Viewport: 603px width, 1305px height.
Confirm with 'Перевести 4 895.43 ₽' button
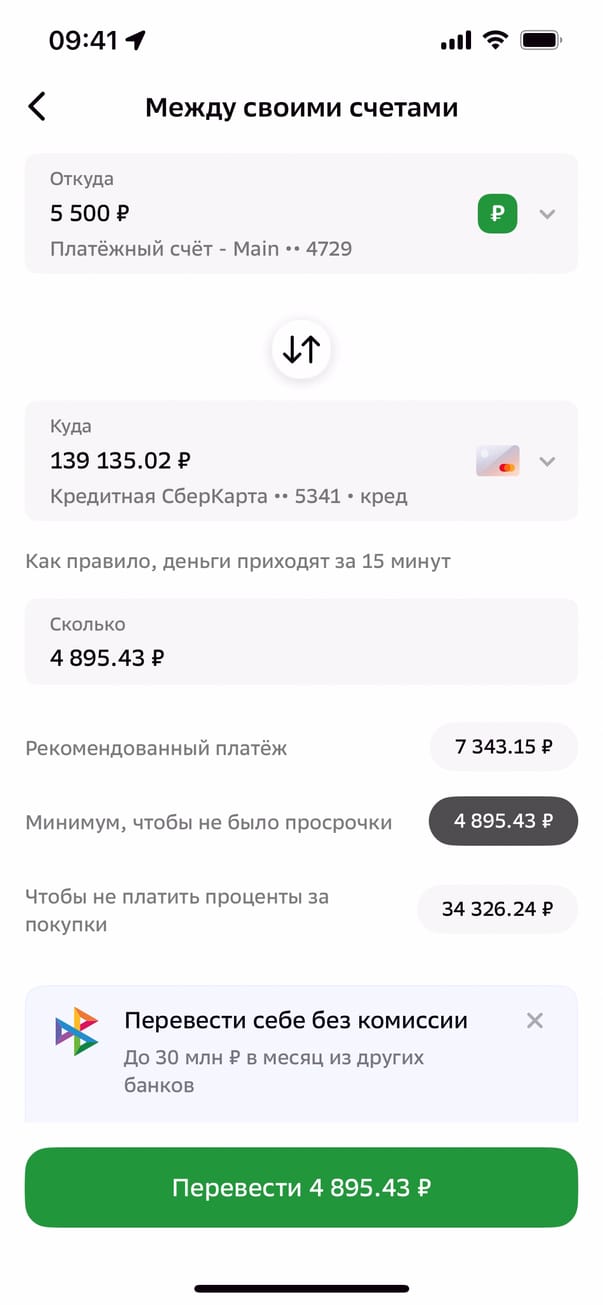click(x=301, y=1187)
